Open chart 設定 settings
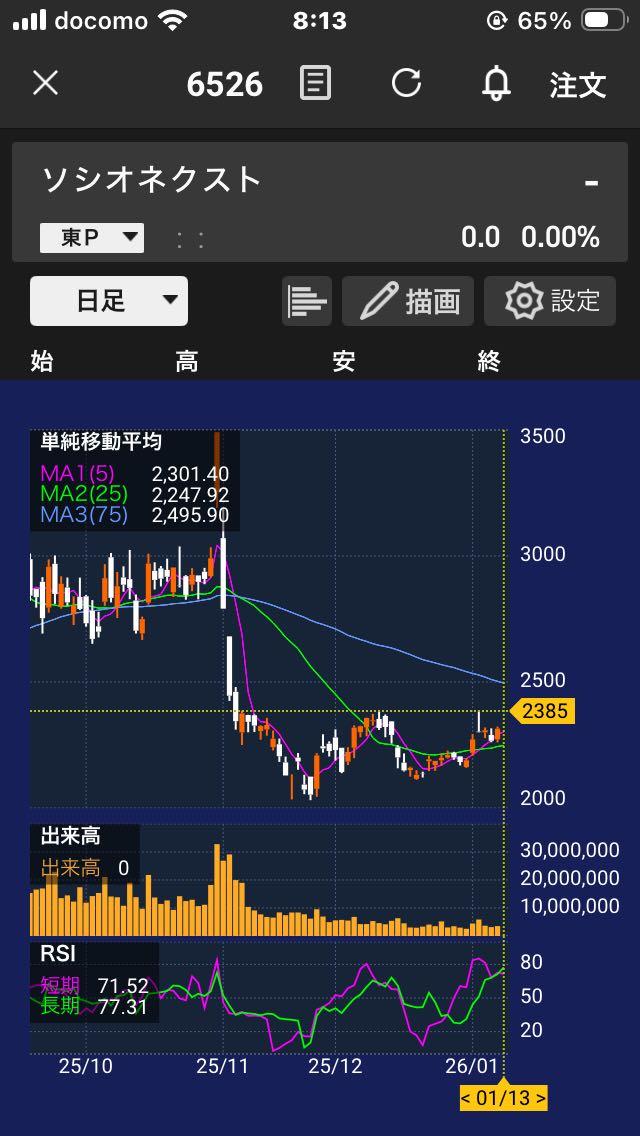640x1136 pixels. (550, 300)
